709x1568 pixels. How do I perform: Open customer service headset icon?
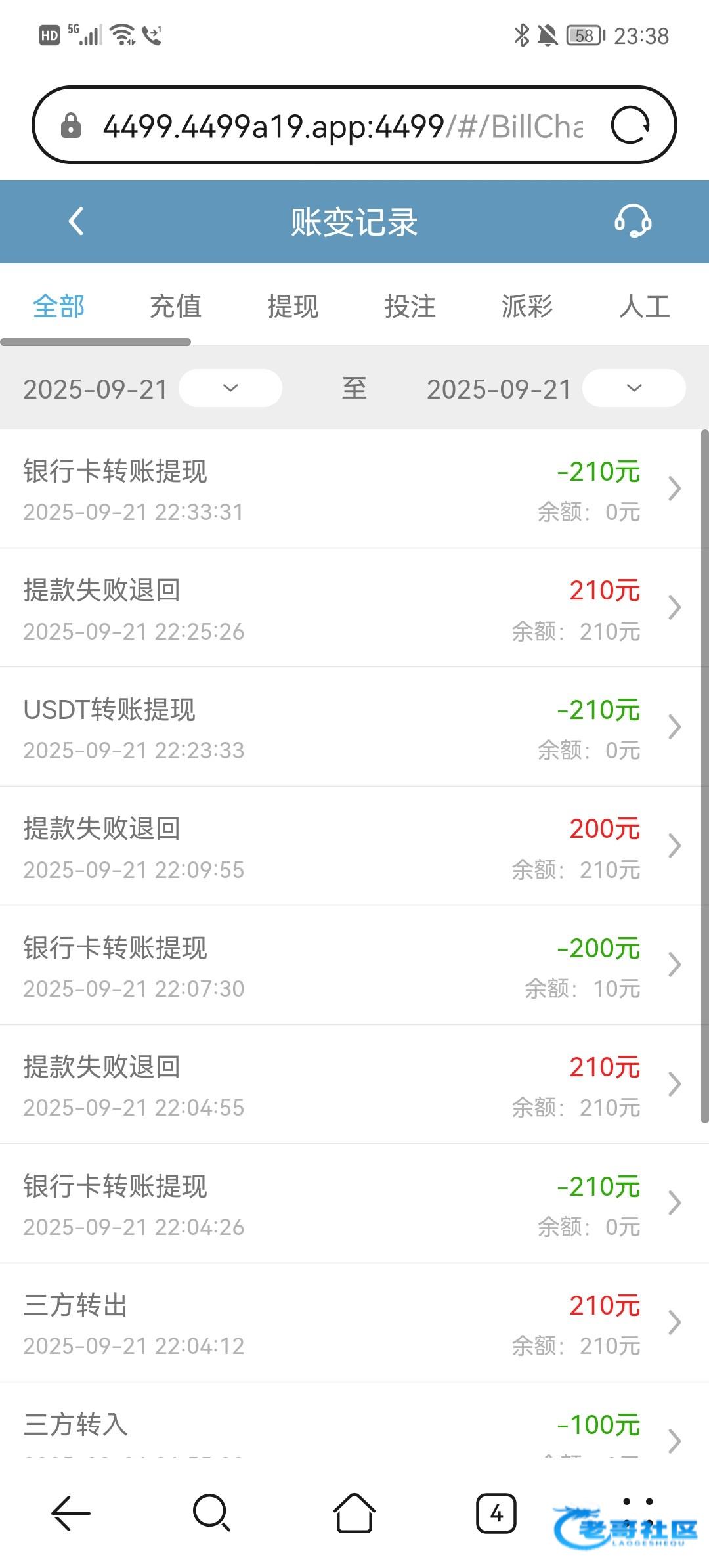coord(632,221)
